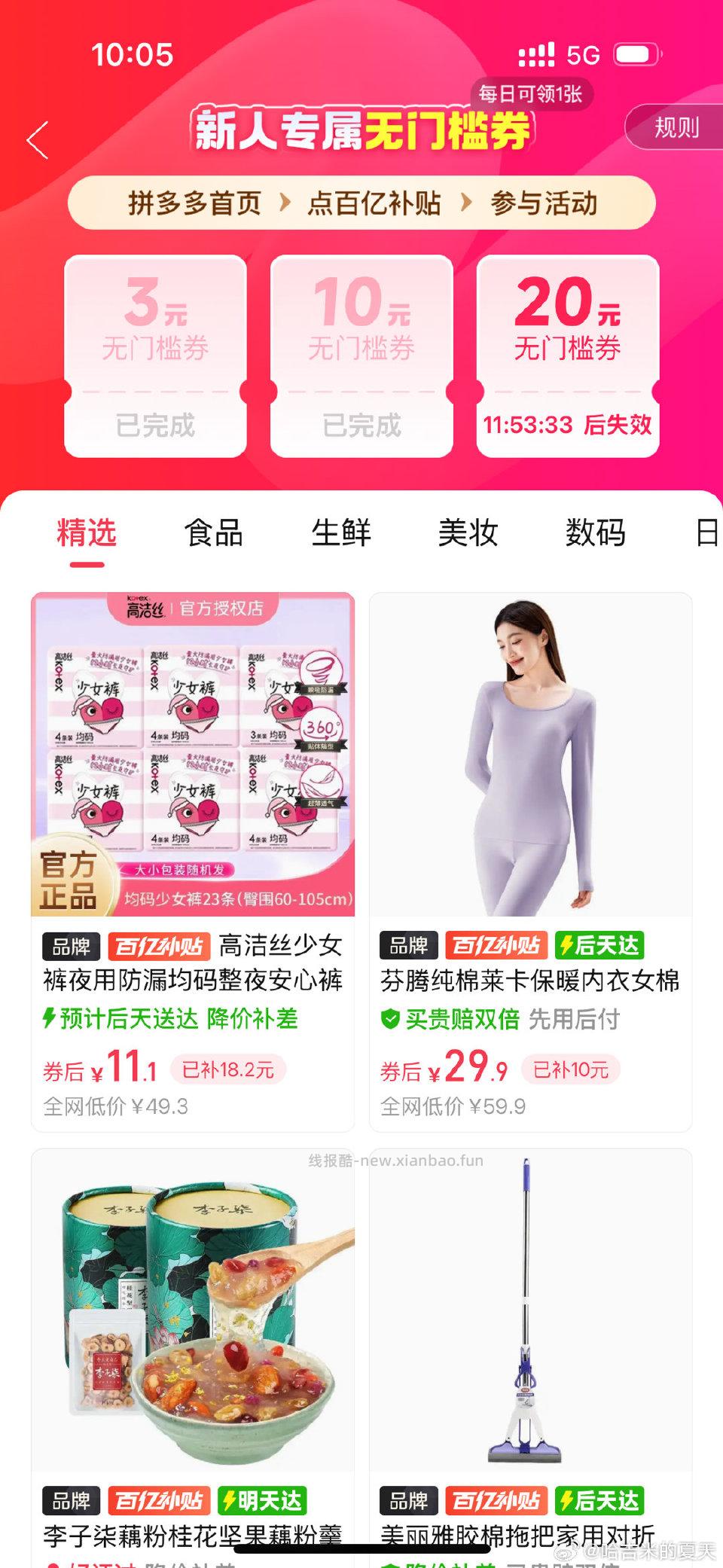
Task: Open the 数码 category
Action: tap(595, 532)
